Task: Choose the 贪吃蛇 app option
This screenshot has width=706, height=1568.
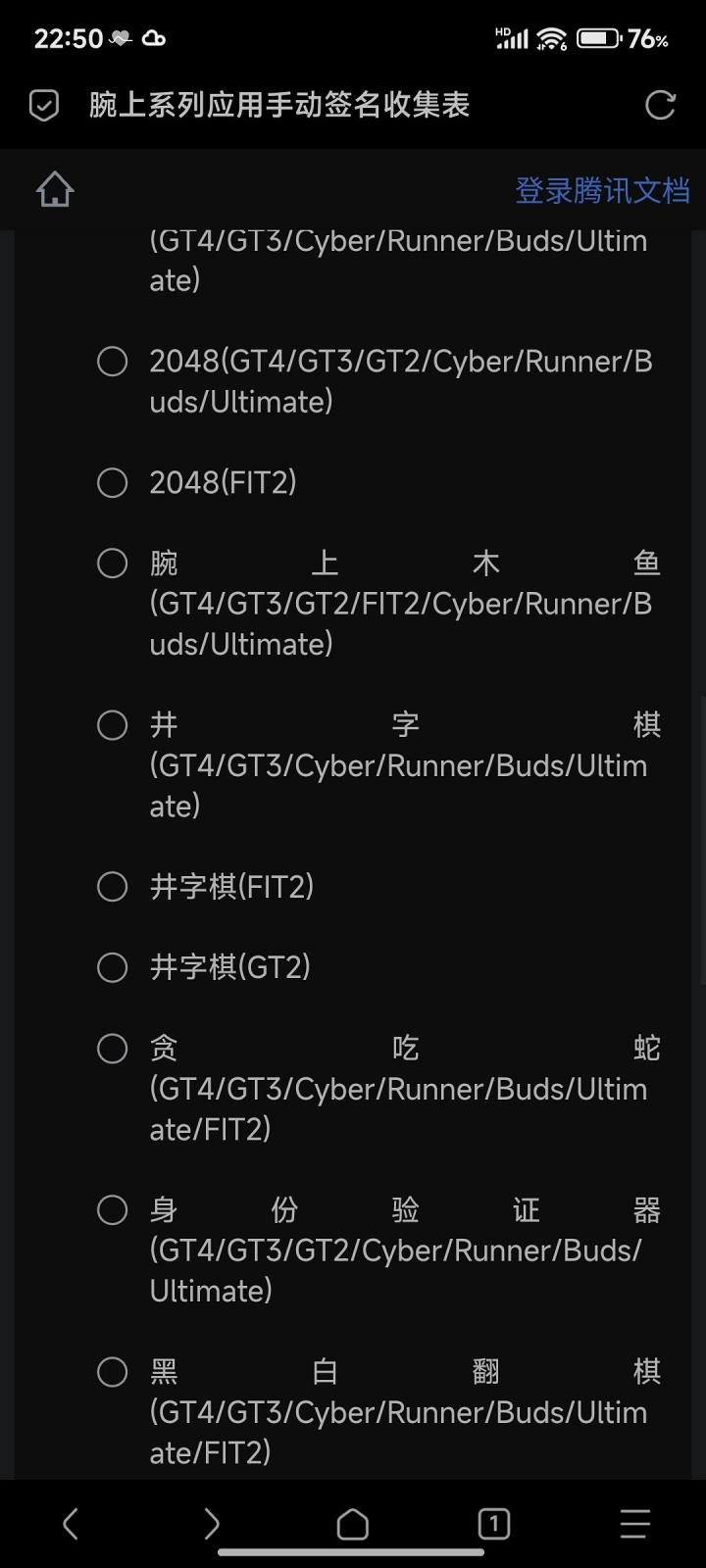Action: tap(112, 1048)
